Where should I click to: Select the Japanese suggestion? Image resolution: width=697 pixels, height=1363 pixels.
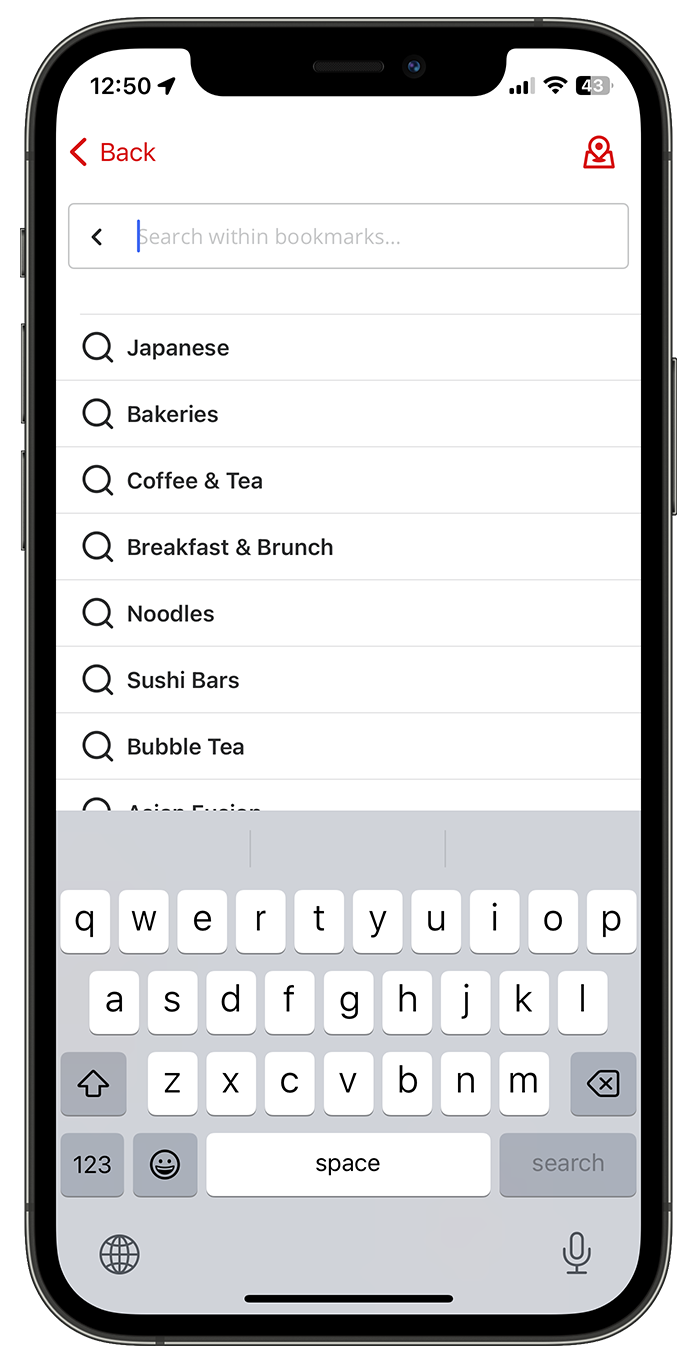pos(178,348)
